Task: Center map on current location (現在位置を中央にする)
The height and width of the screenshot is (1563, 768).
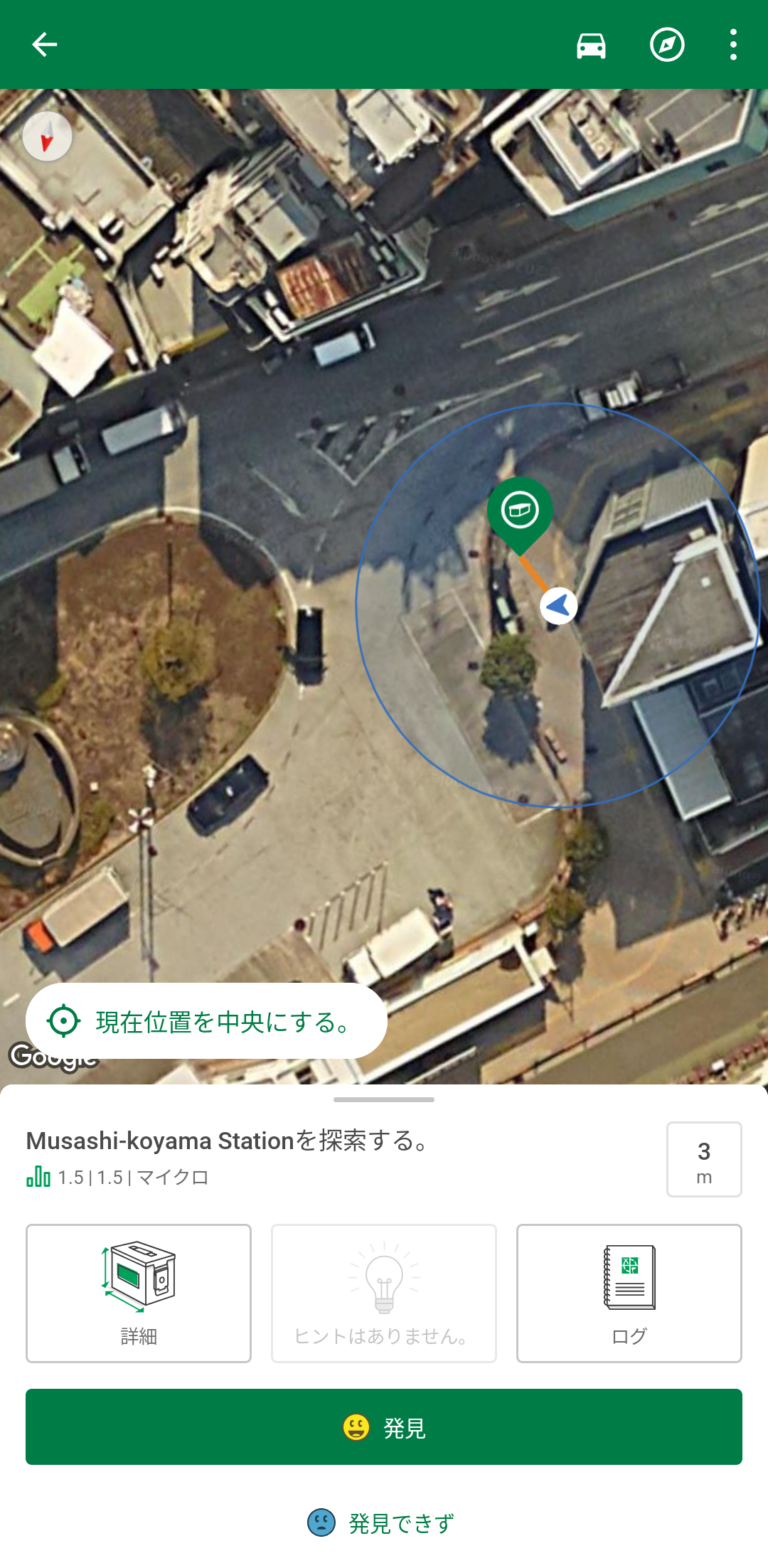Action: coord(206,1021)
